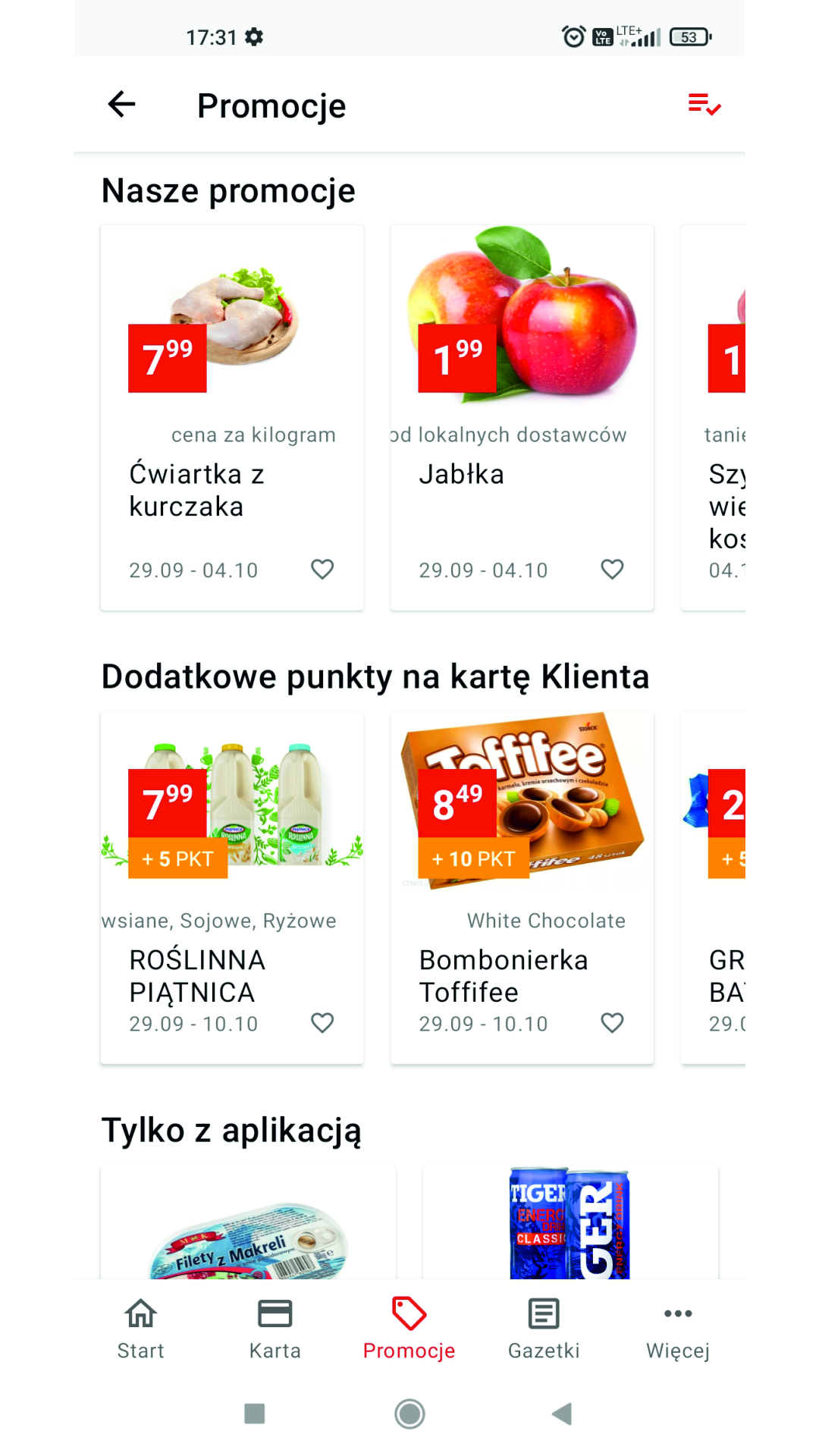Image resolution: width=819 pixels, height=1456 pixels.
Task: Open the Bombonierka Toffifee offer card
Action: click(522, 887)
